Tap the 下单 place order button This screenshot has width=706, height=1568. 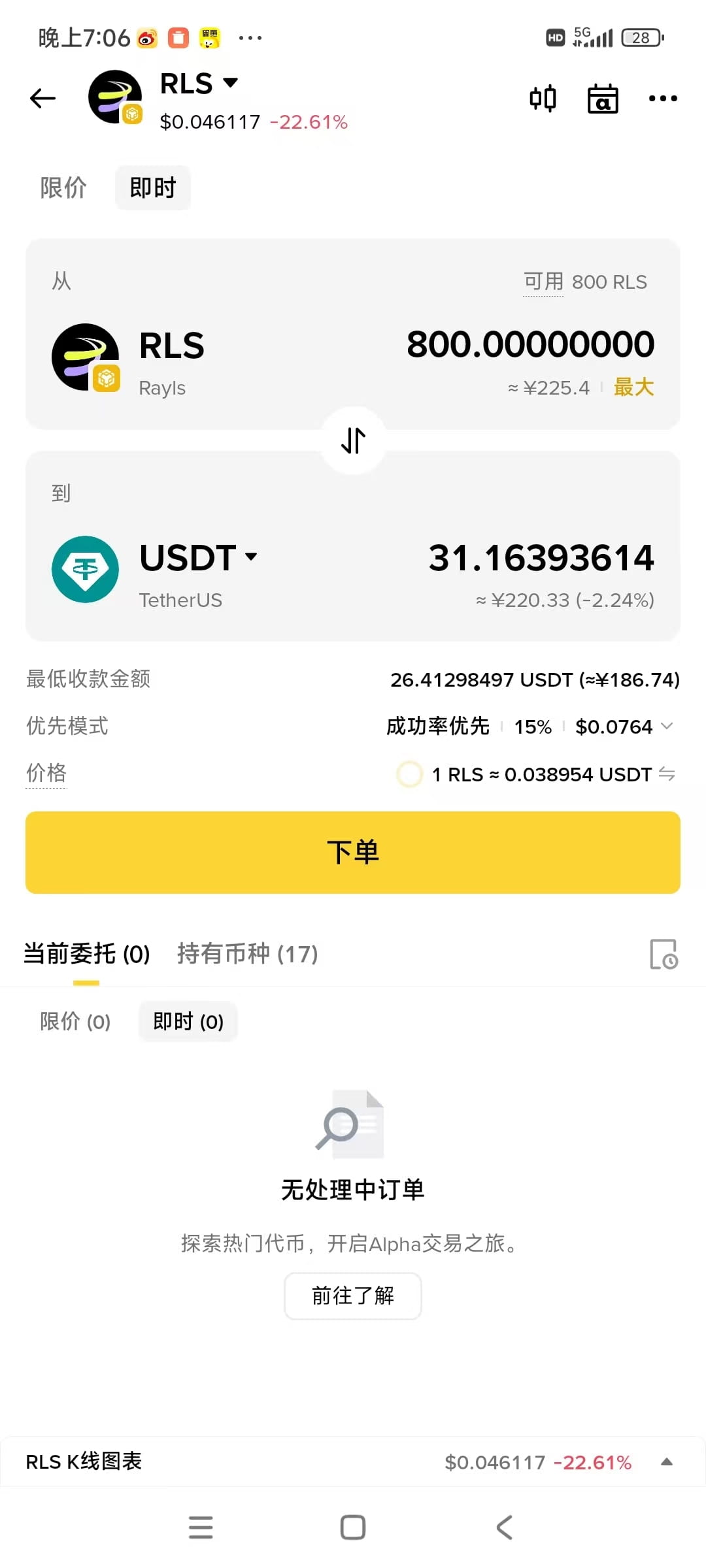click(353, 853)
